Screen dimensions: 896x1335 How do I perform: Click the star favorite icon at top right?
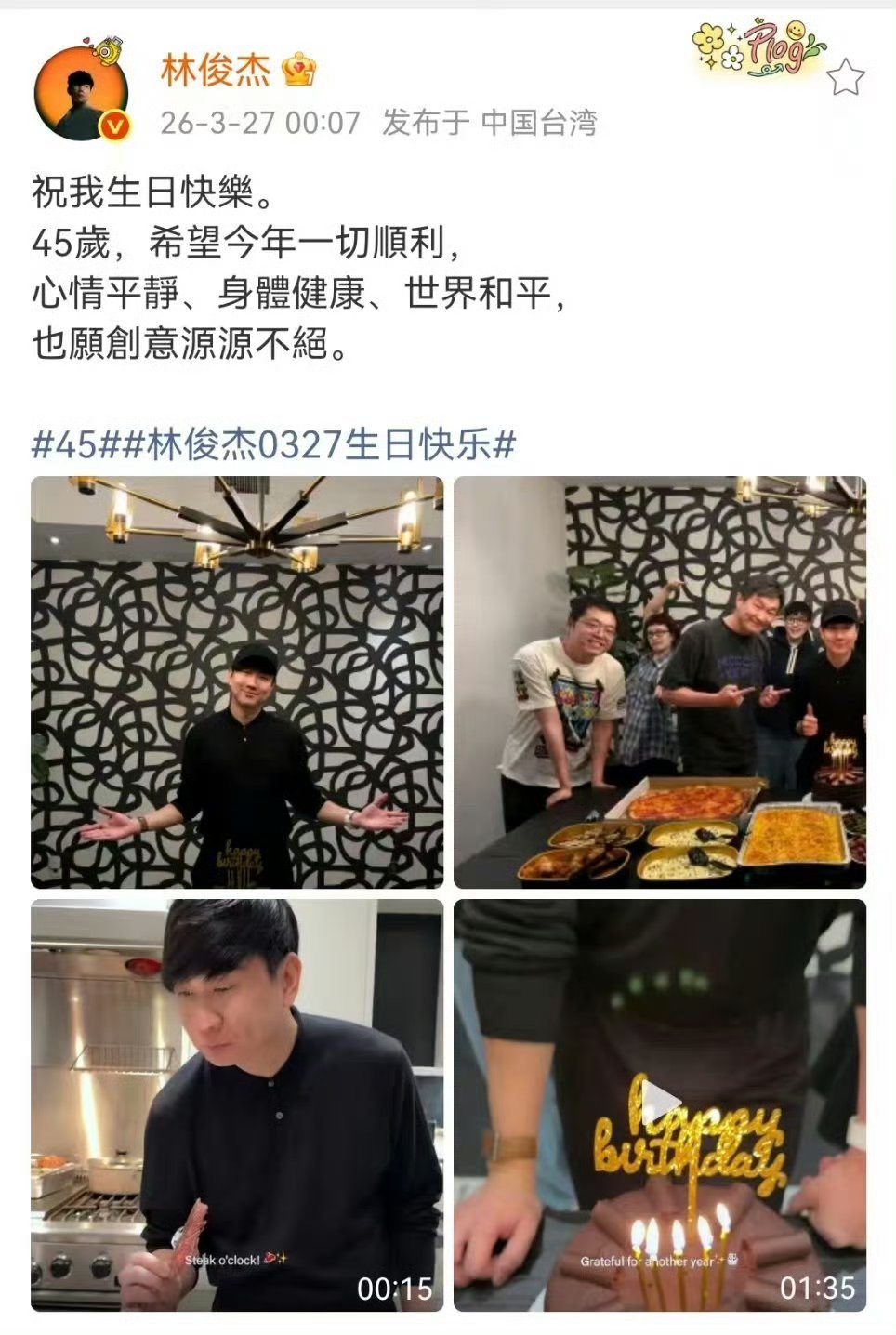coord(847,79)
